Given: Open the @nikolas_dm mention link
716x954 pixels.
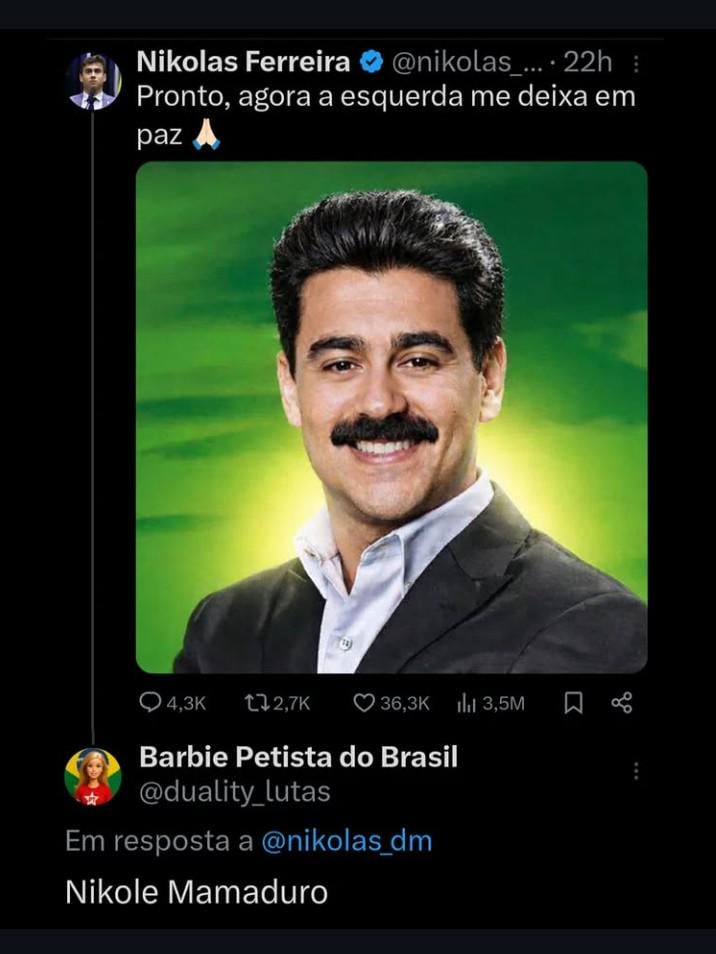Looking at the screenshot, I should tap(346, 841).
